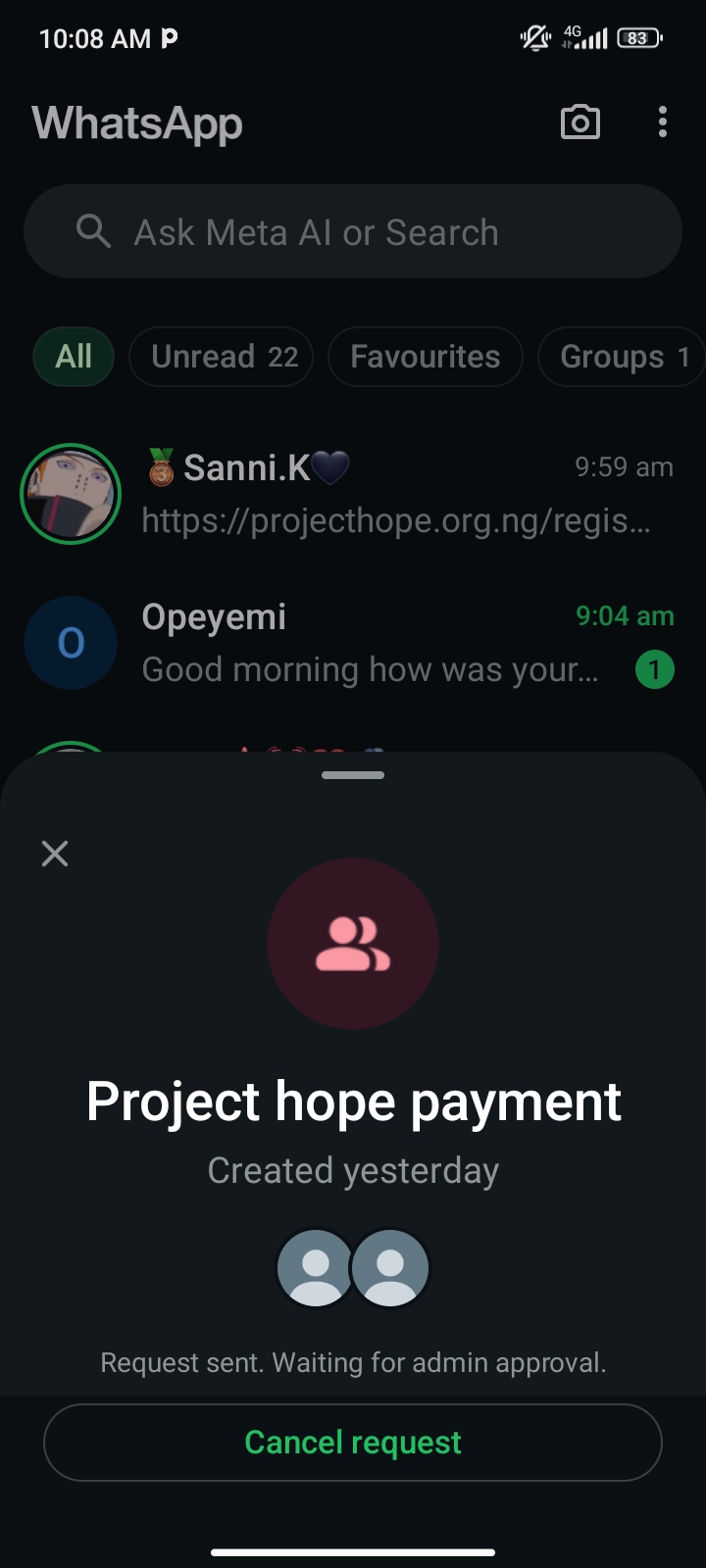This screenshot has height=1568, width=706.
Task: Cancel the group join request
Action: click(353, 1443)
